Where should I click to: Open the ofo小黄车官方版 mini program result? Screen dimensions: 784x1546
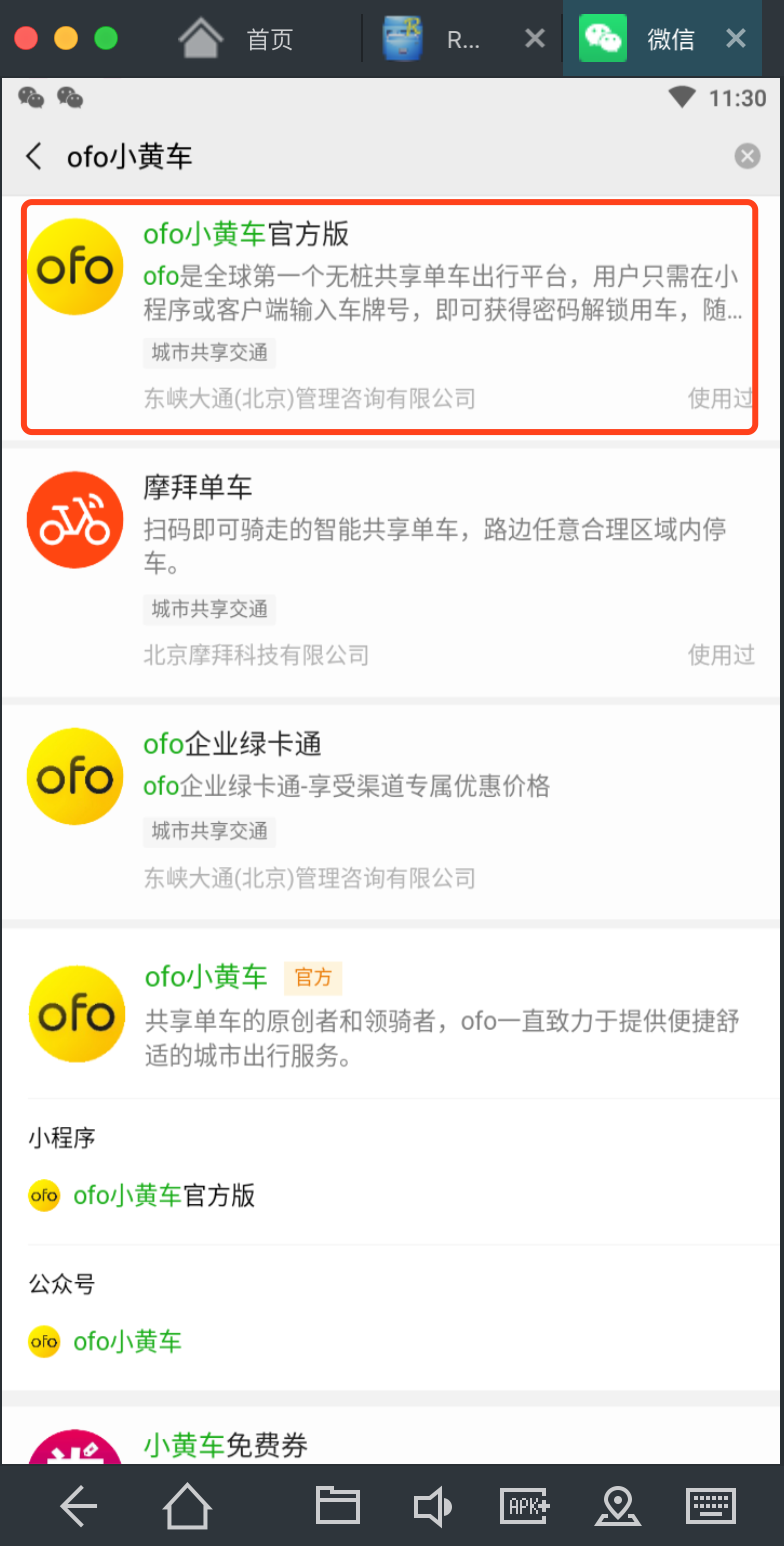pyautogui.click(x=390, y=316)
